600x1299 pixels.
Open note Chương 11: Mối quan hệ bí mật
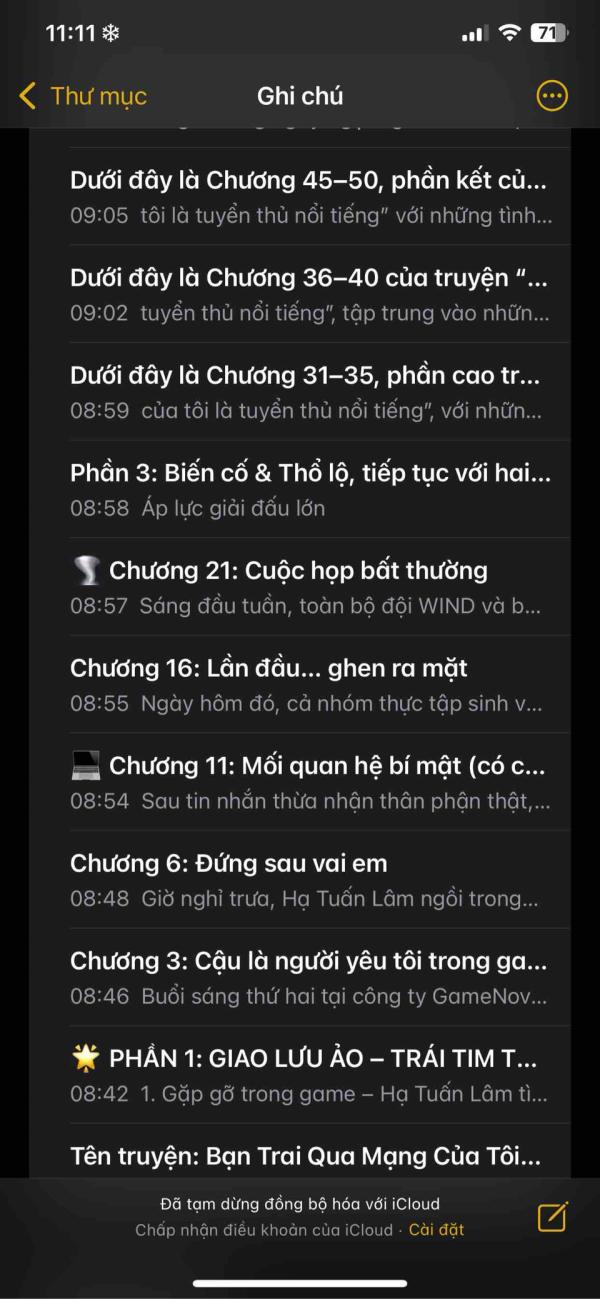pos(300,782)
